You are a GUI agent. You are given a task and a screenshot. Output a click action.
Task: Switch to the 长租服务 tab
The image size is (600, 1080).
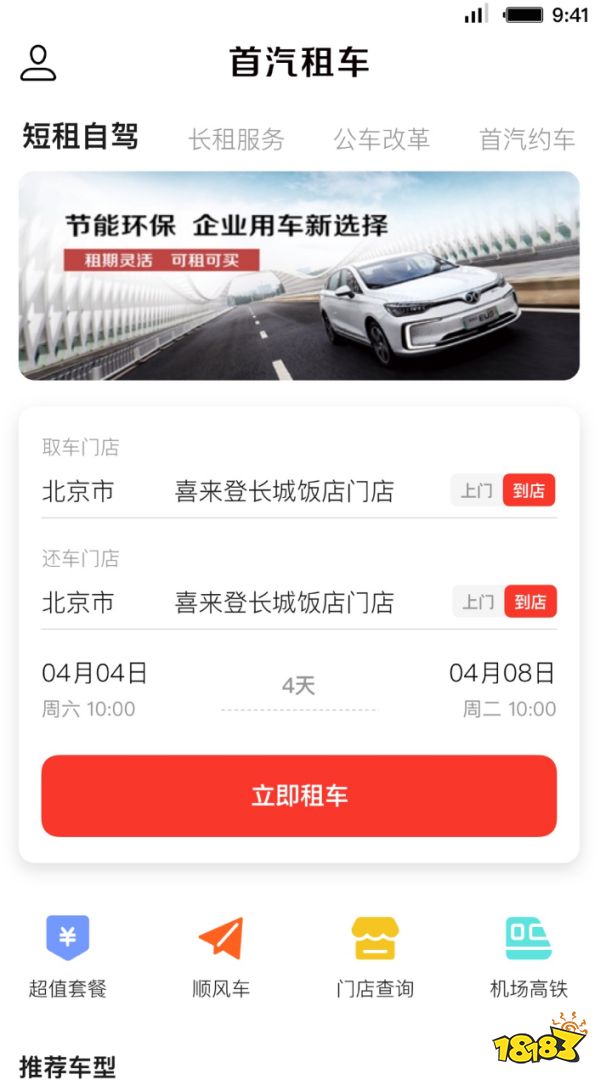[236, 139]
